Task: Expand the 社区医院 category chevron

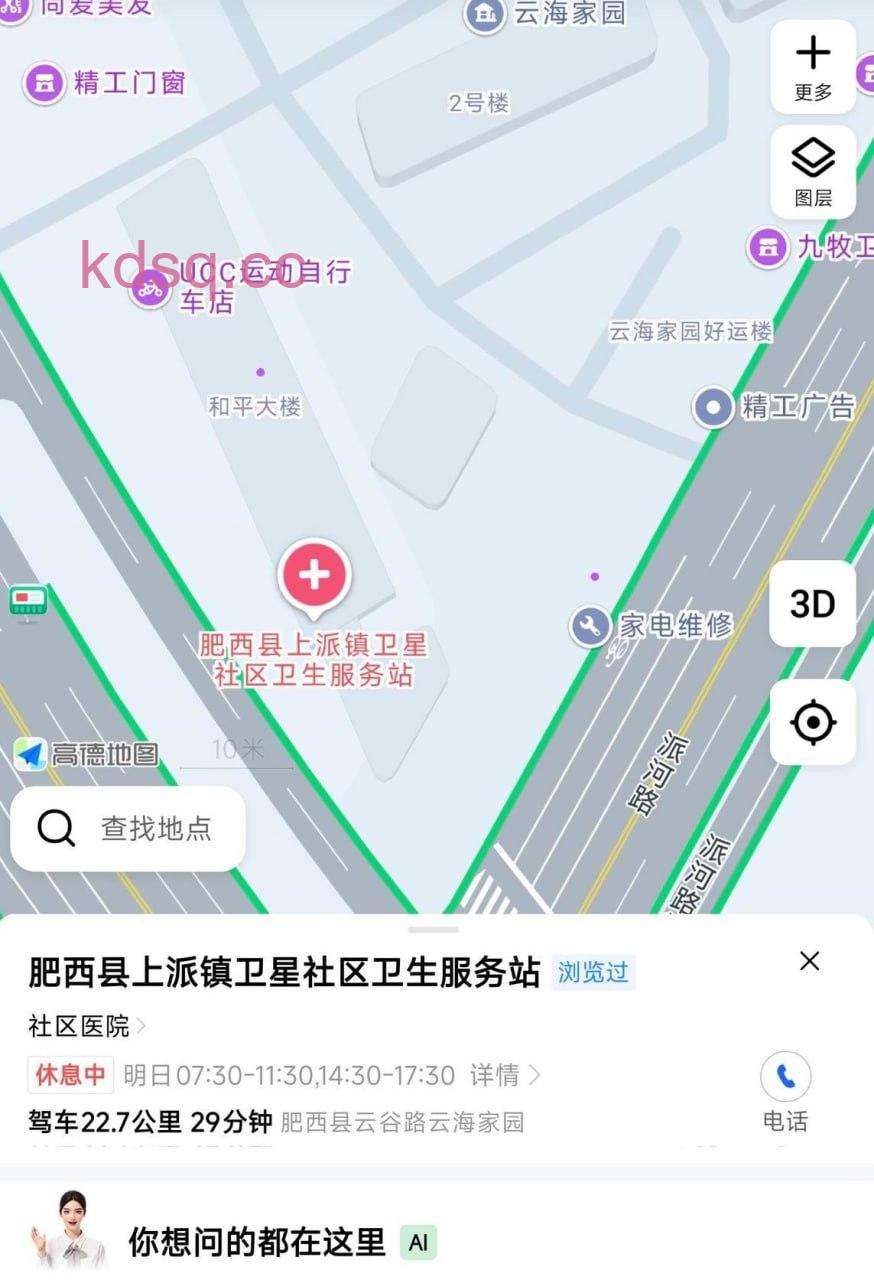Action: coord(139,1026)
